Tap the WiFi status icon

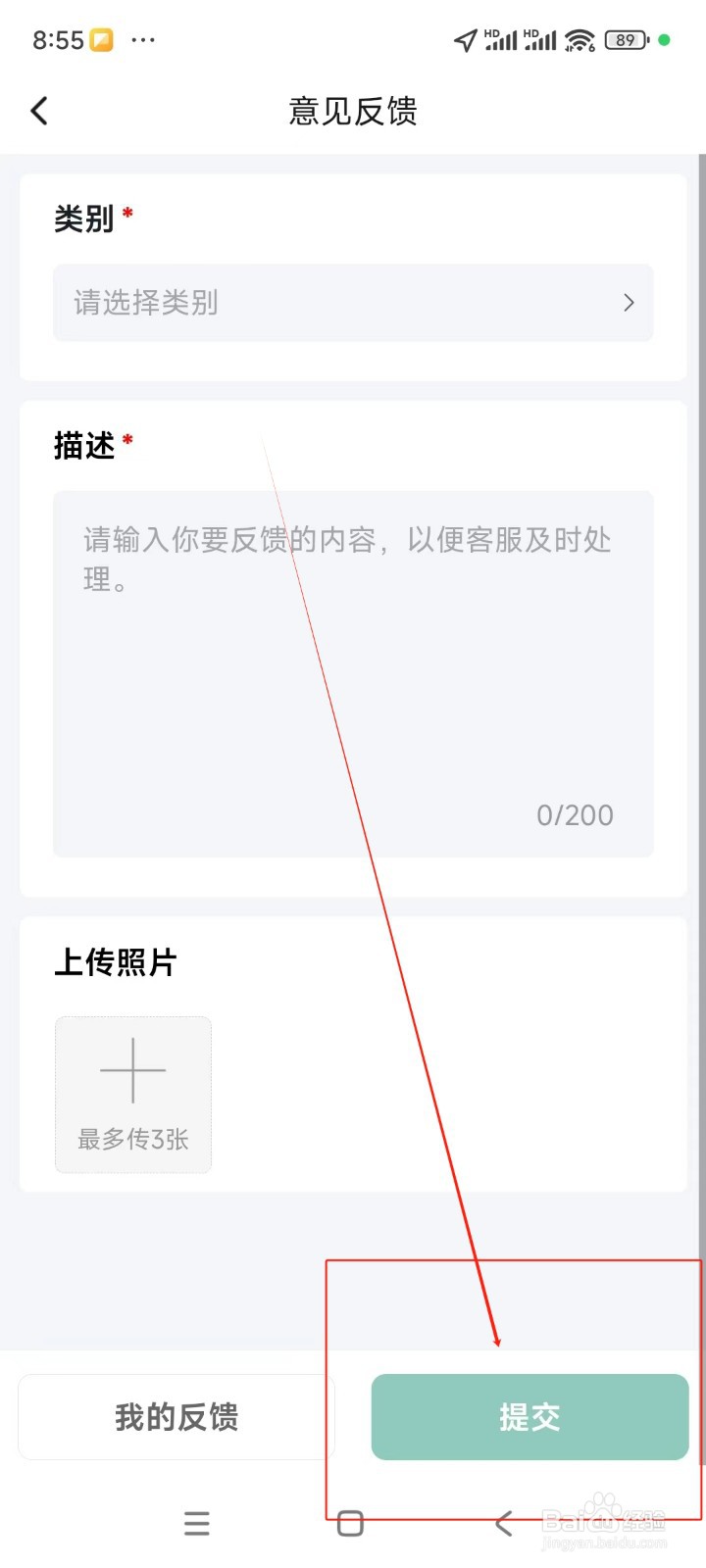pos(581,39)
